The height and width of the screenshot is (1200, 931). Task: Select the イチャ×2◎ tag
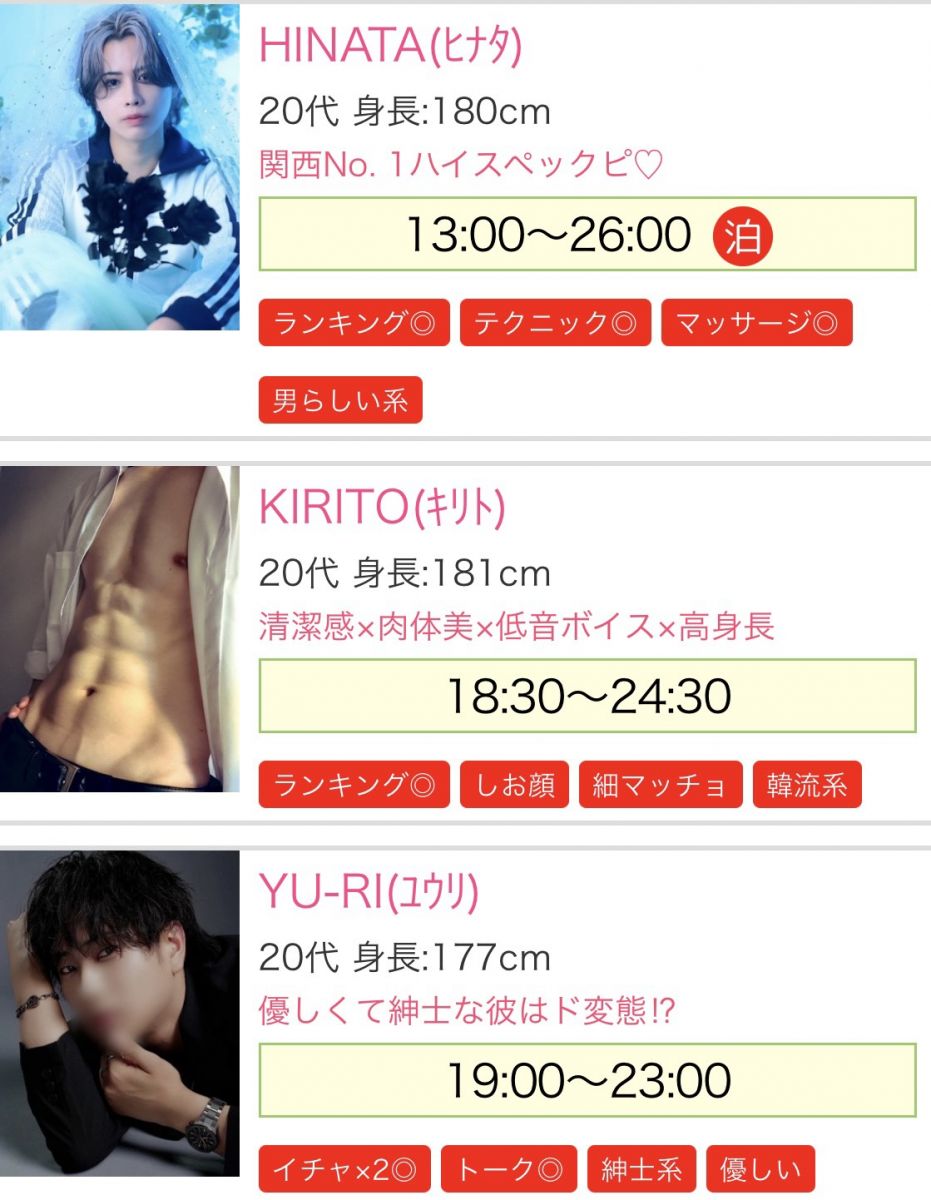click(x=344, y=1169)
